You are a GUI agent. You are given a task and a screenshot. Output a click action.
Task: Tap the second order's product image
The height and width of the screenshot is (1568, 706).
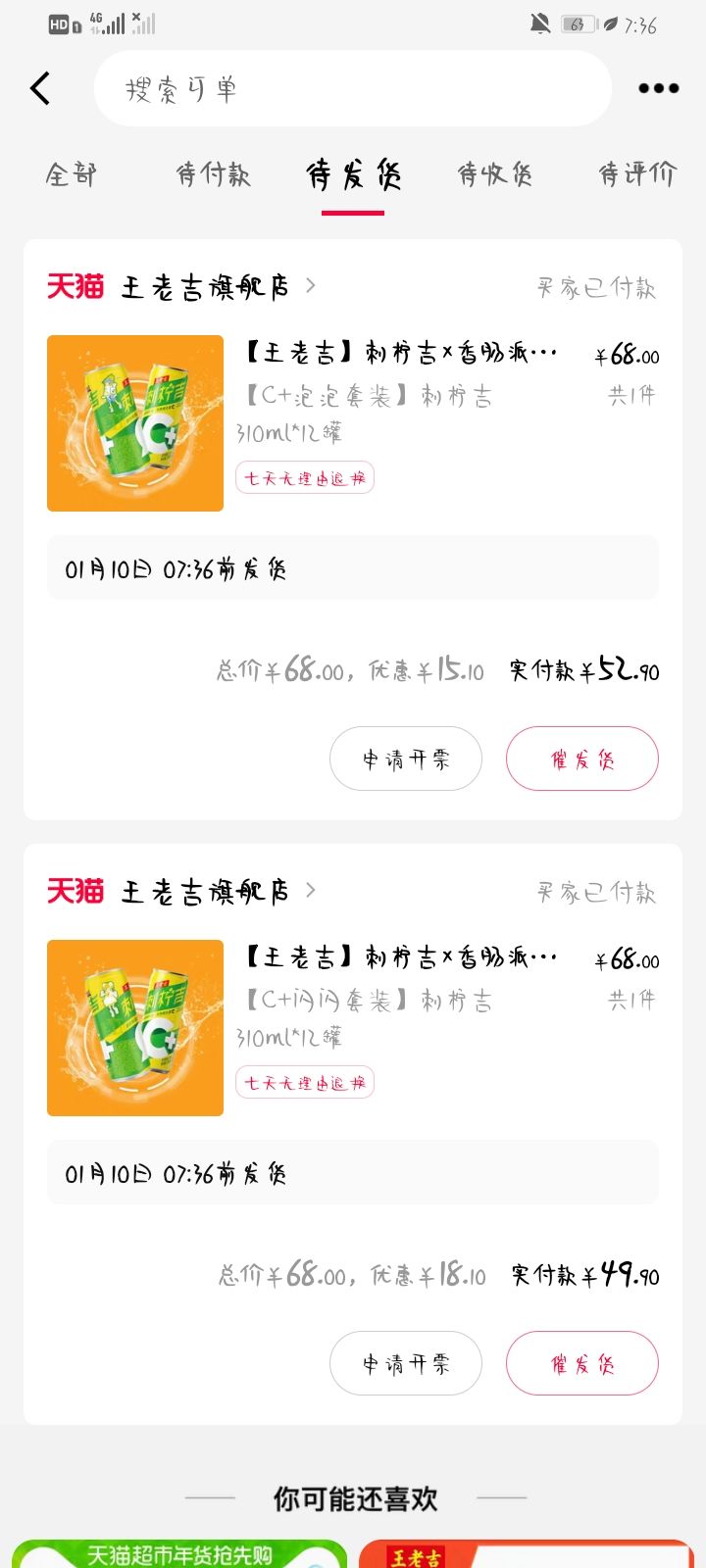click(x=134, y=1028)
